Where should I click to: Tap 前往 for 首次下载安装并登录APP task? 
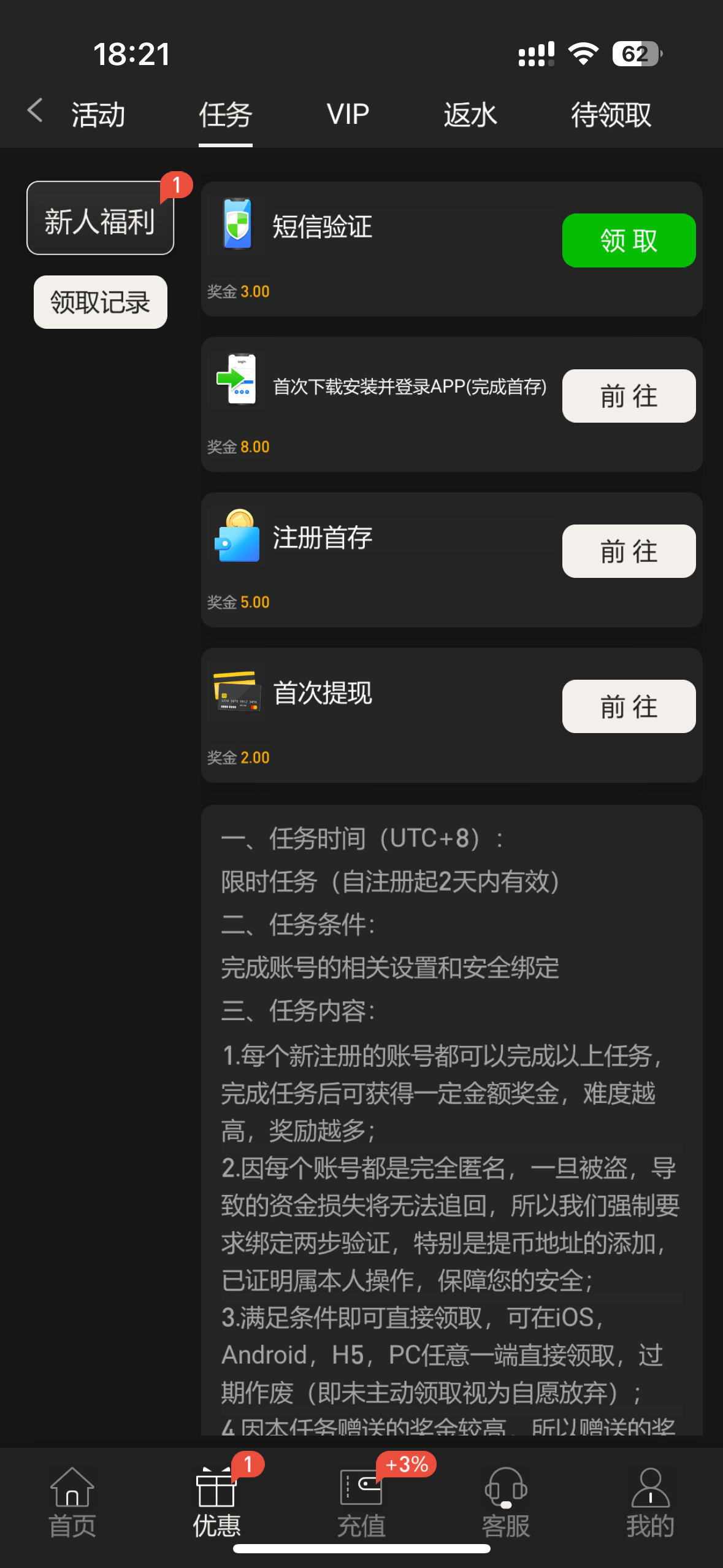coord(629,396)
